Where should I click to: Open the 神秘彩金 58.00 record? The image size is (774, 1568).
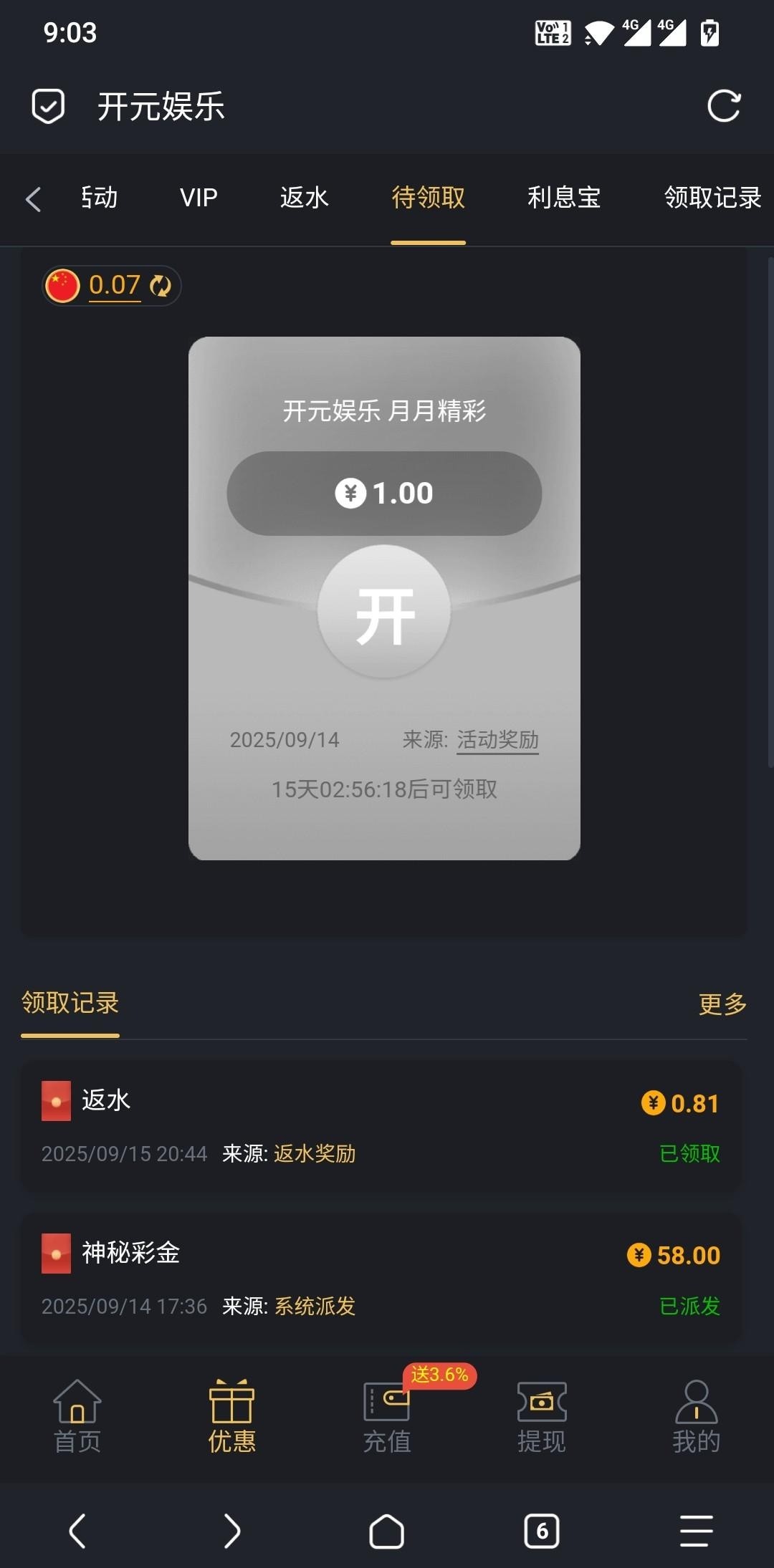[x=381, y=1279]
